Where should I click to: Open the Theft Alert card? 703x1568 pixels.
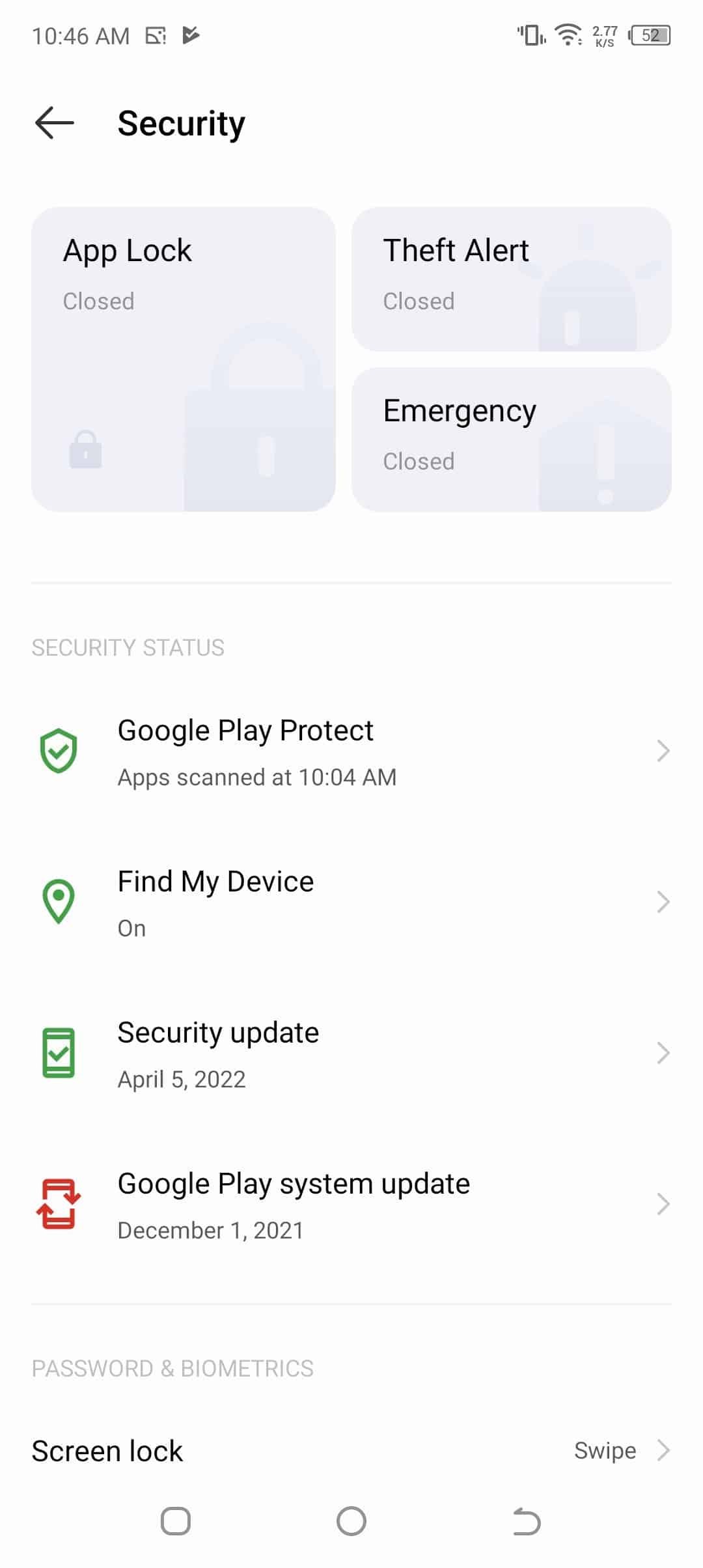[511, 279]
